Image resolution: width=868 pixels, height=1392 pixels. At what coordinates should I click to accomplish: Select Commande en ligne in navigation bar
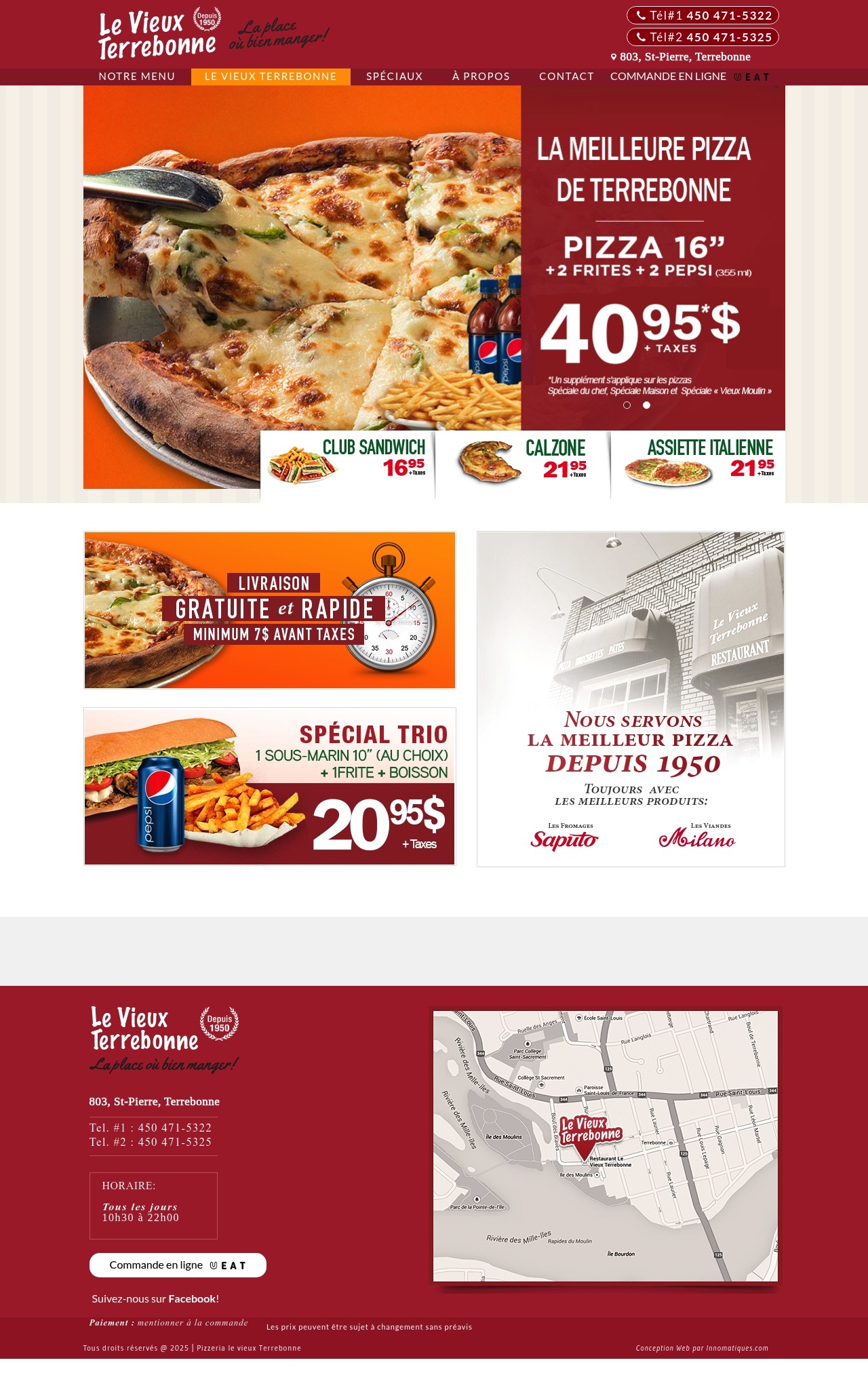(x=689, y=77)
